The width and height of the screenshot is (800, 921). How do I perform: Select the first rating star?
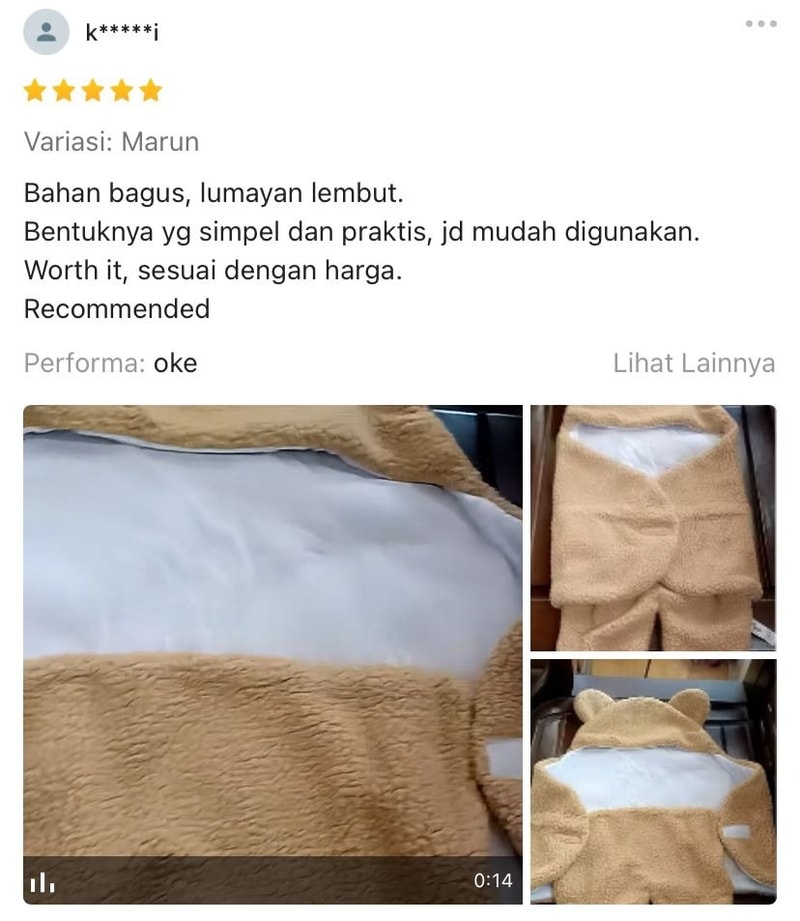tap(35, 91)
